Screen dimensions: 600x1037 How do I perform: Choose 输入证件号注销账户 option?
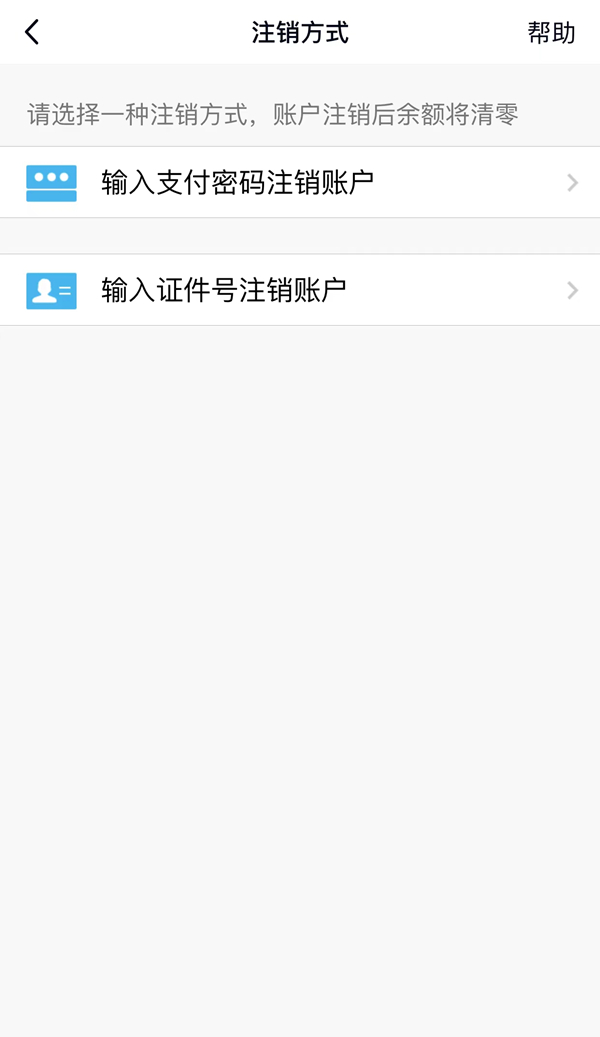point(300,290)
